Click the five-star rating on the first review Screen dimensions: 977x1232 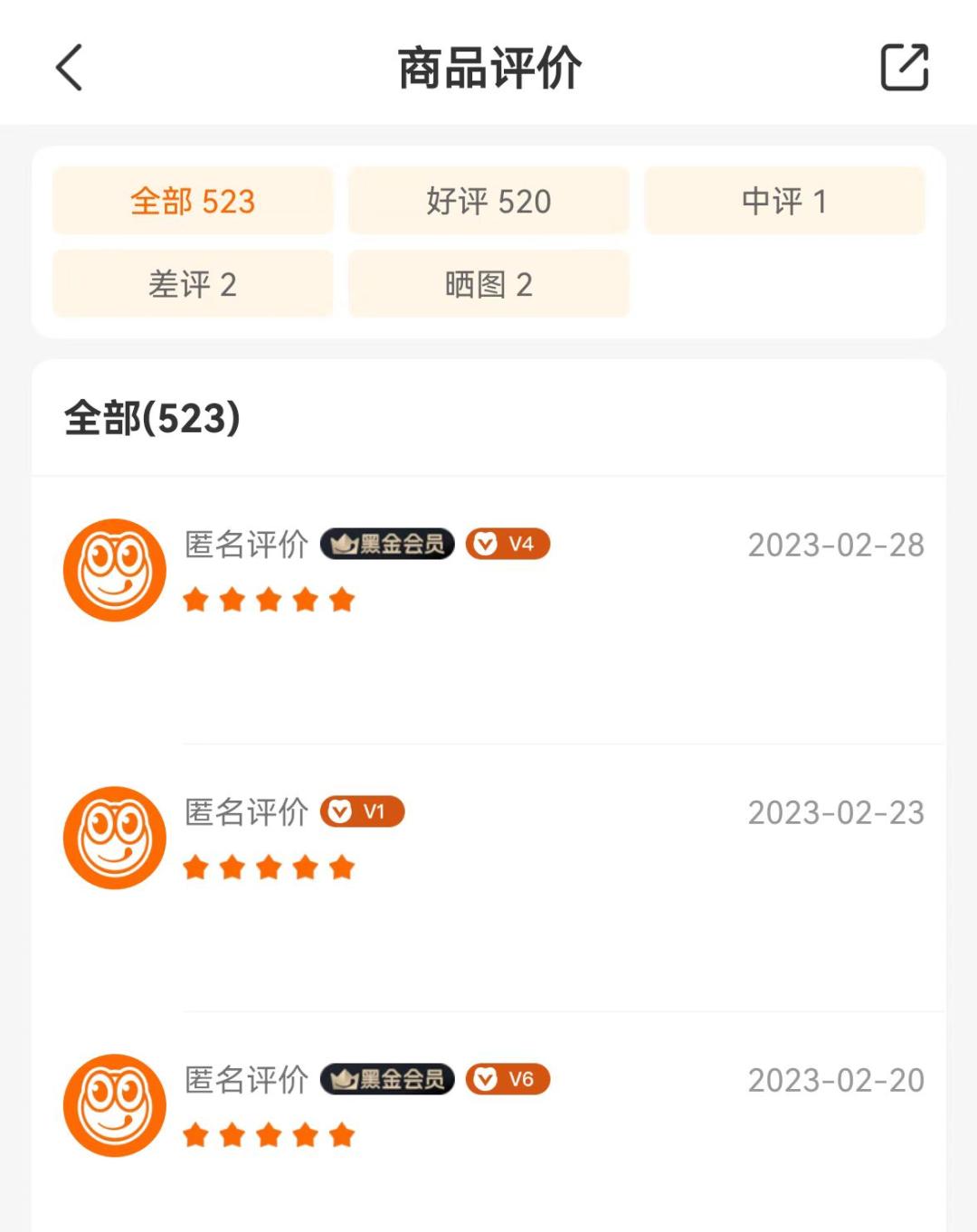[x=268, y=599]
